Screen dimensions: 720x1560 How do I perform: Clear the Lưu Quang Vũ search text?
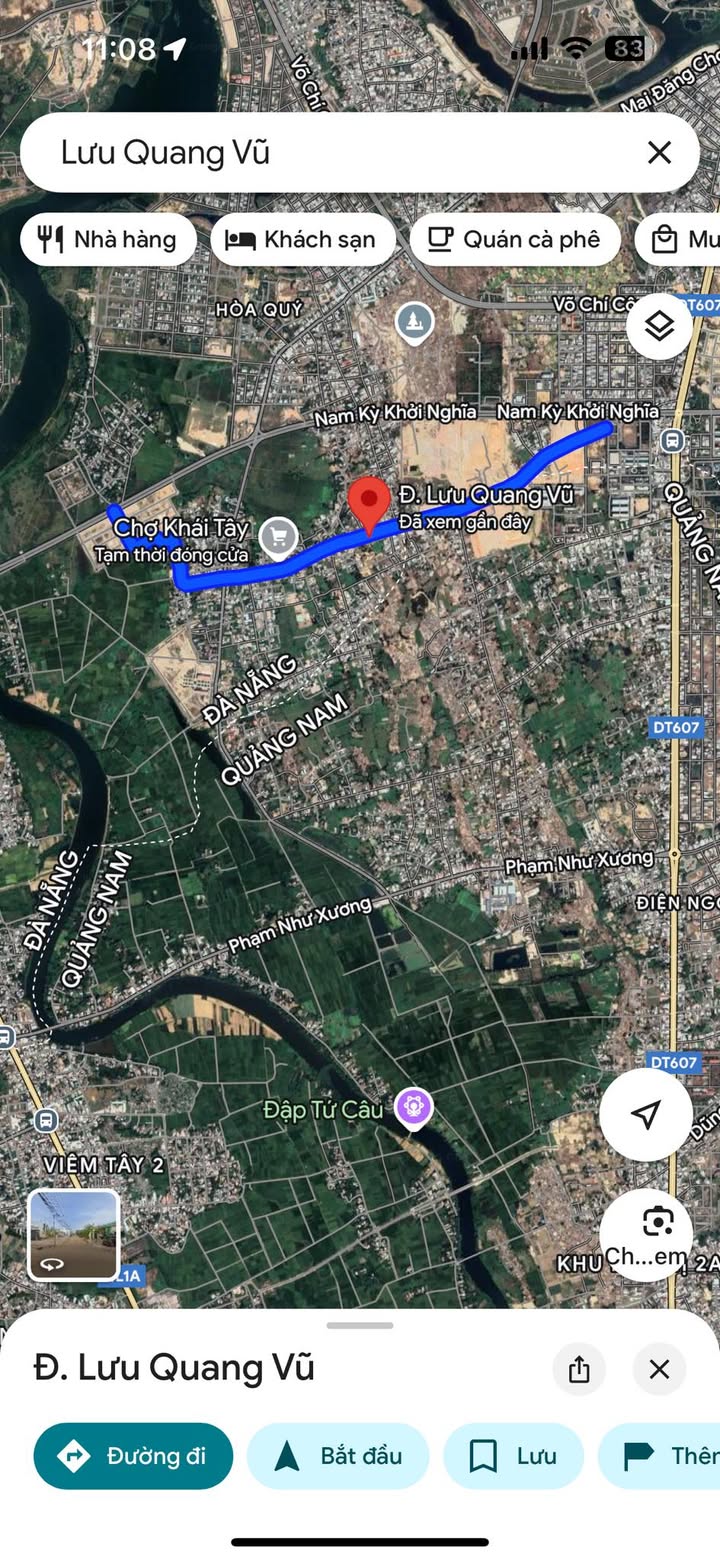coord(659,152)
